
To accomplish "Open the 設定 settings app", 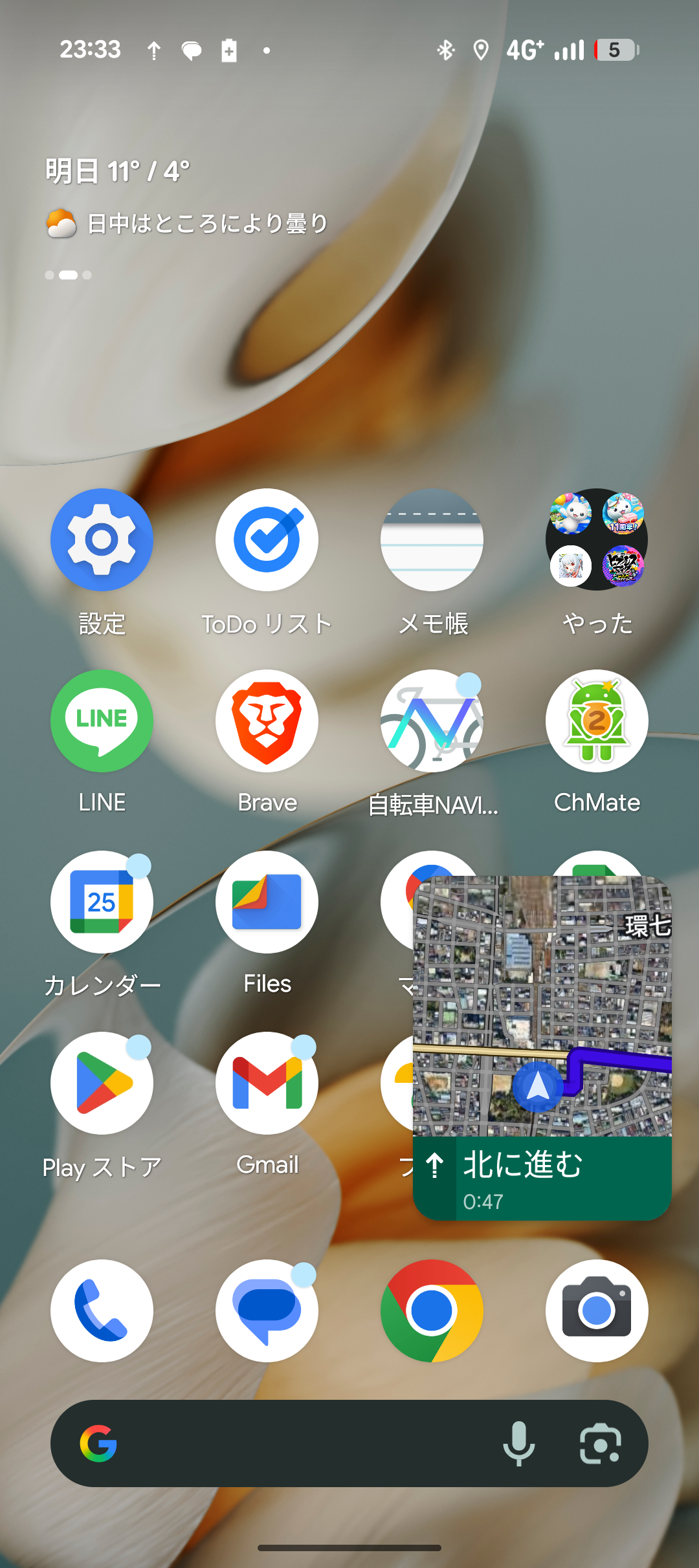I will (x=102, y=539).
